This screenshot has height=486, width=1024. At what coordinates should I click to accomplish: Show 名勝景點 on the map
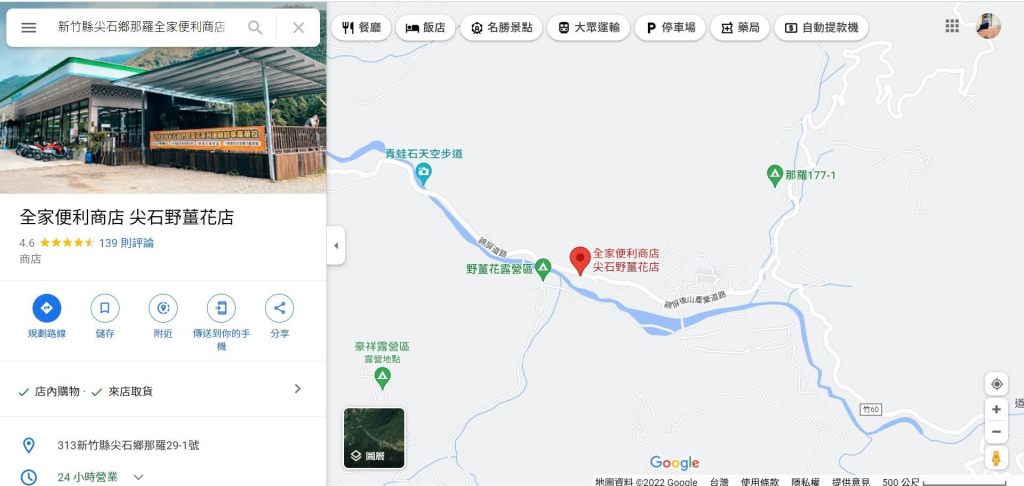coord(501,28)
